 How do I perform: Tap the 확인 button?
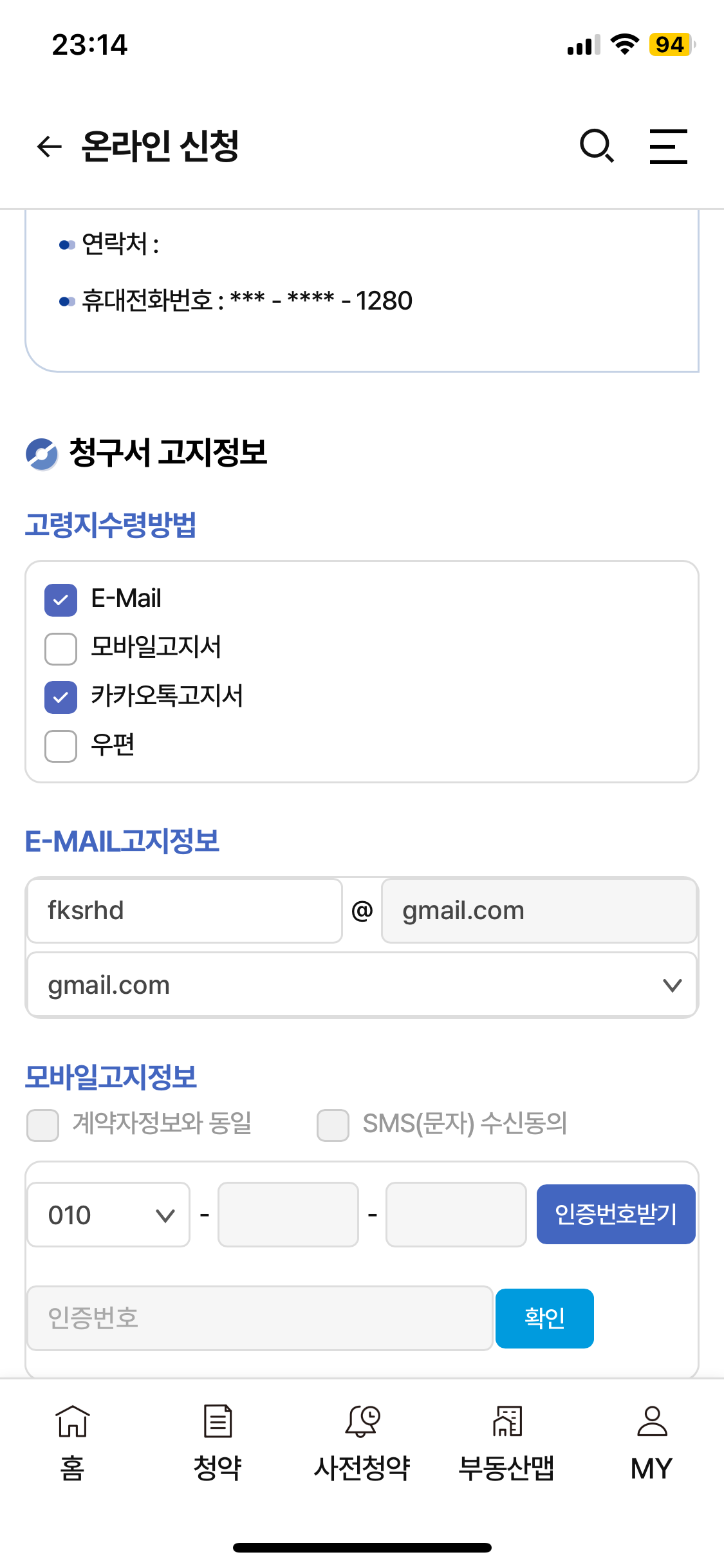tap(544, 1318)
